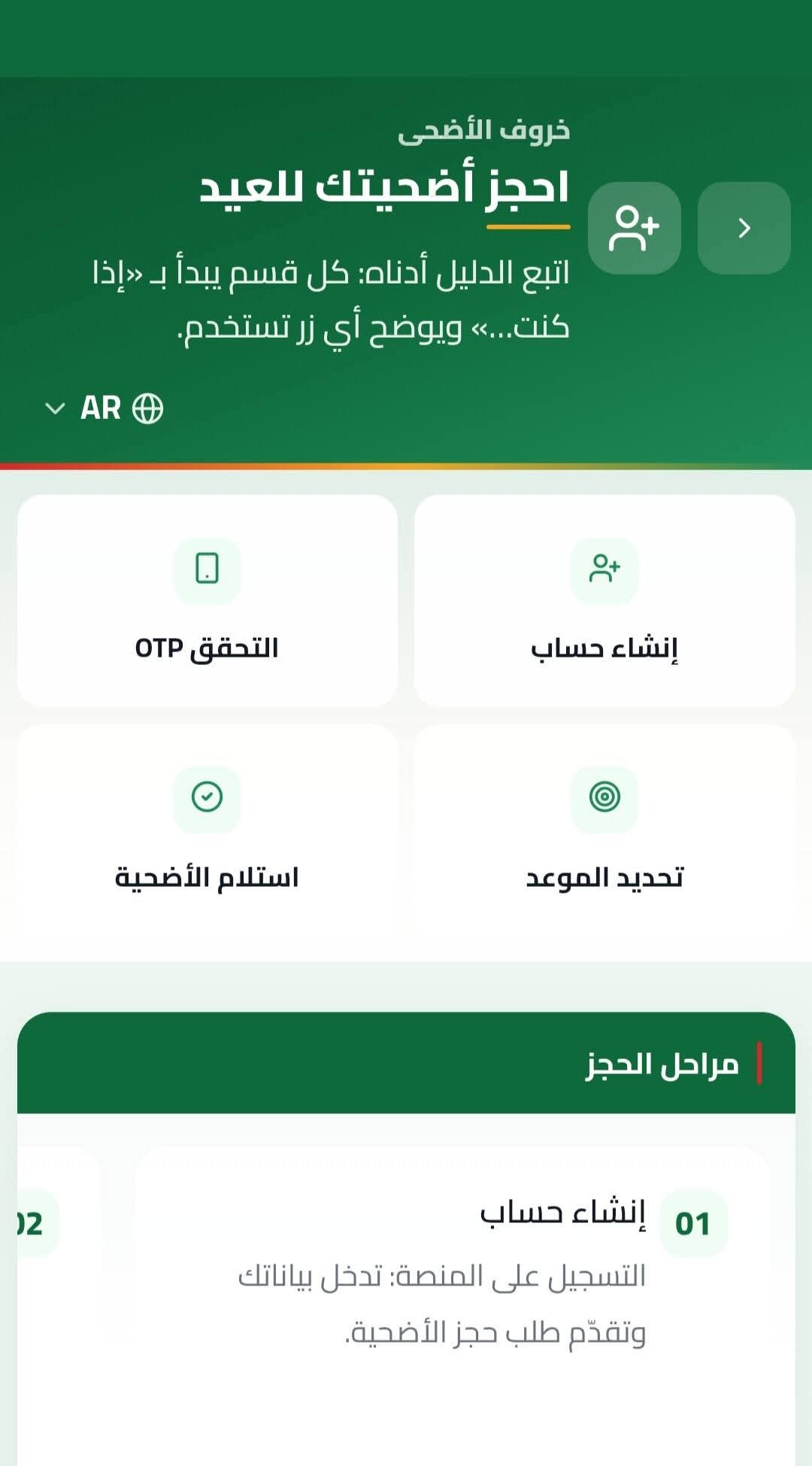Select the تحديد الموعد card
The width and height of the screenshot is (812, 1466).
point(604,830)
